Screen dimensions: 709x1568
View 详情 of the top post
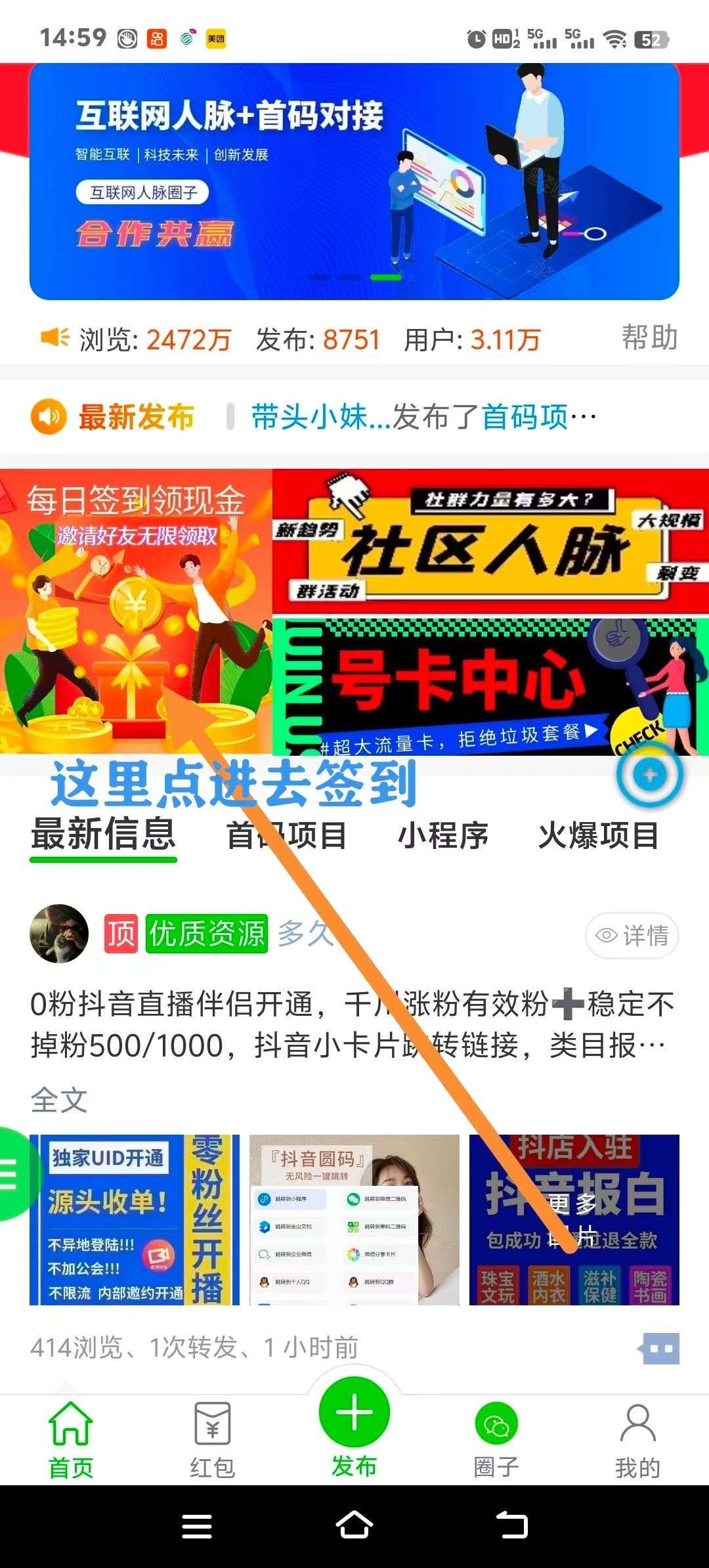tap(632, 935)
